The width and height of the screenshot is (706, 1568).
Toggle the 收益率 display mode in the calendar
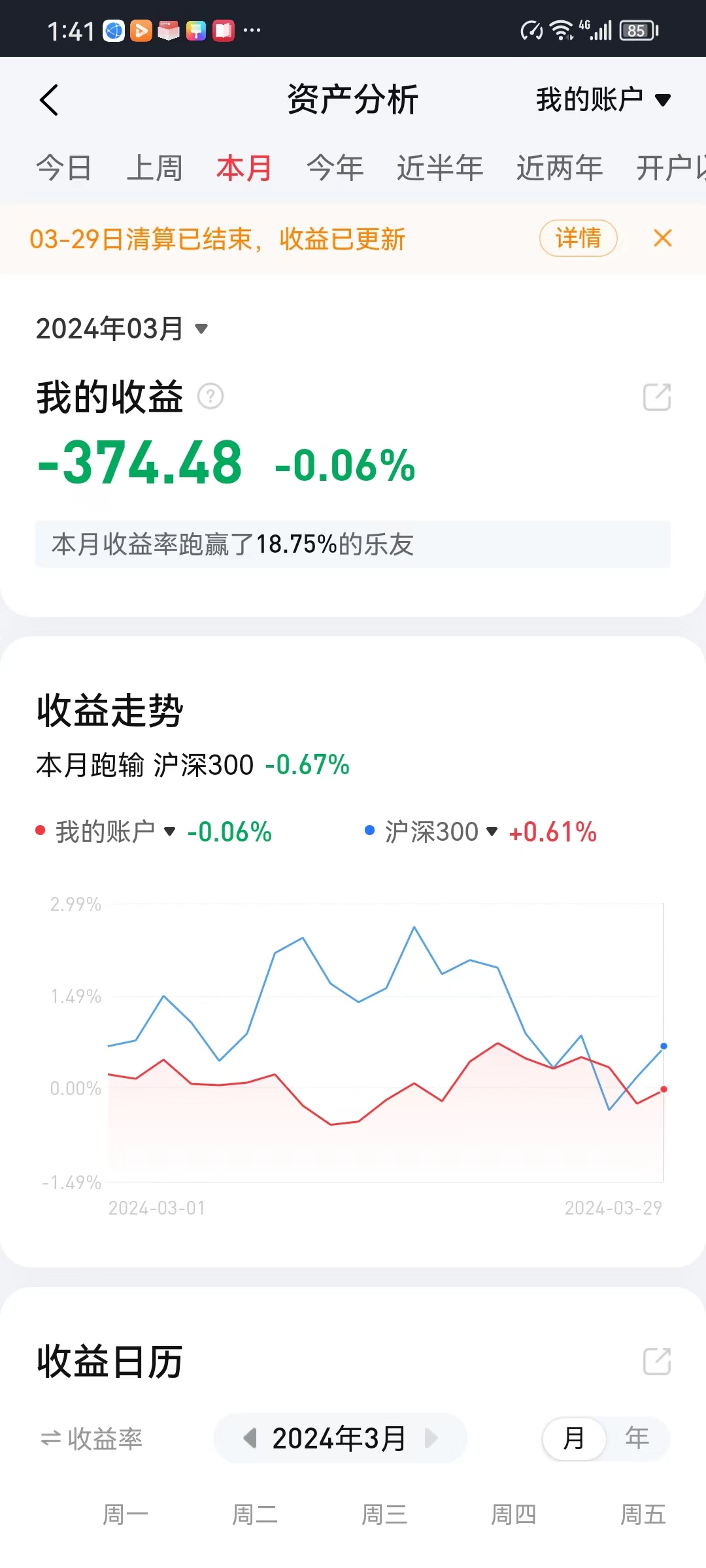pyautogui.click(x=92, y=1439)
